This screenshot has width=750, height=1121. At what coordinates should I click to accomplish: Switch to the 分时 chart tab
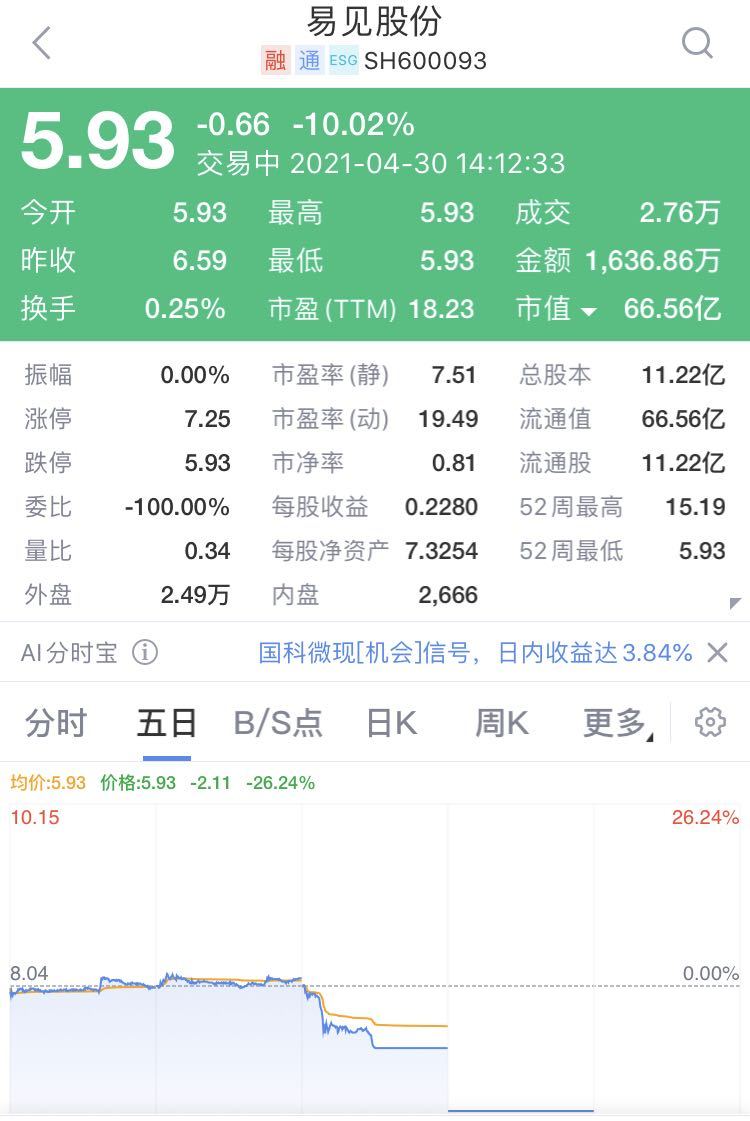[56, 722]
